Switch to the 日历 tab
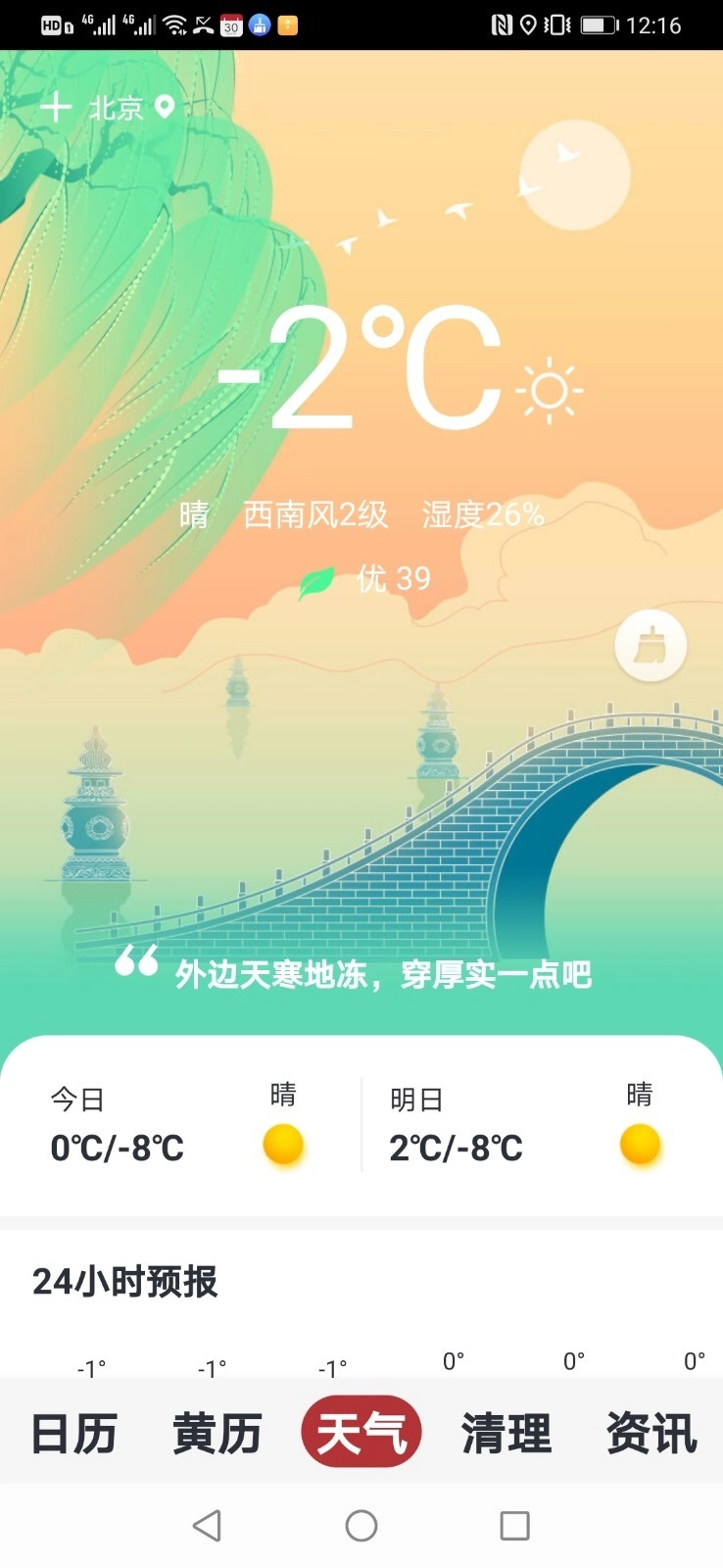Viewport: 723px width, 1568px height. (x=73, y=1433)
